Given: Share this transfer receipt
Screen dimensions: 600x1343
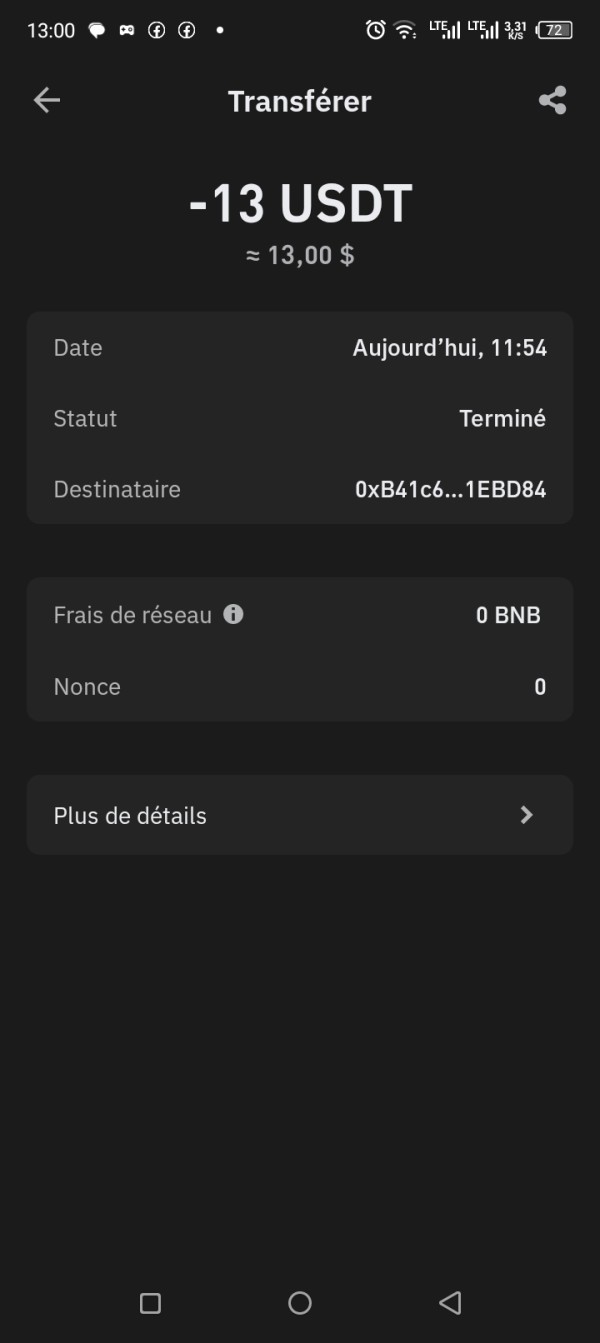Looking at the screenshot, I should tap(552, 100).
